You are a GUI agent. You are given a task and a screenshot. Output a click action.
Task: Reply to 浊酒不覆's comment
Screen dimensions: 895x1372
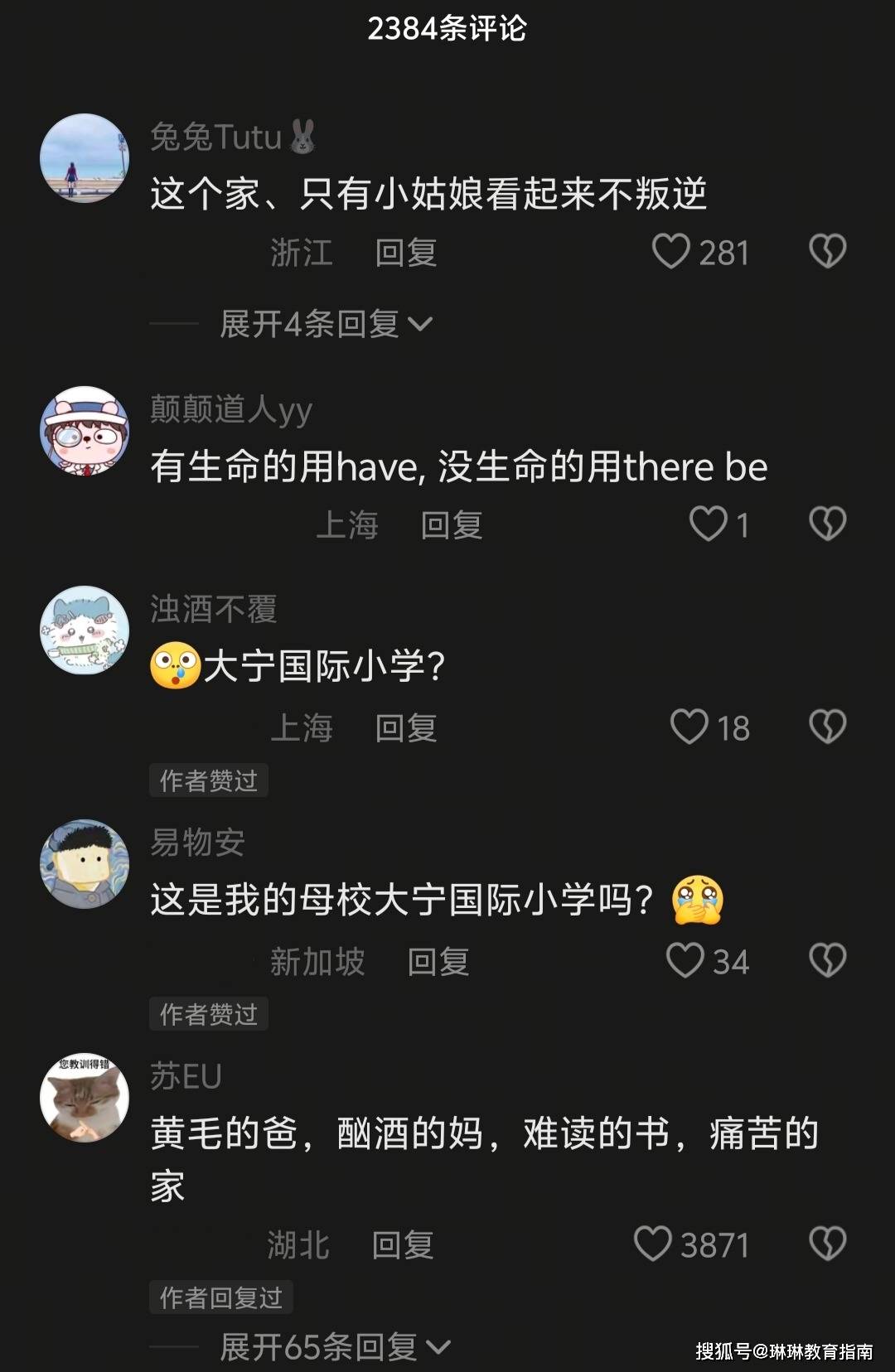pos(405,728)
